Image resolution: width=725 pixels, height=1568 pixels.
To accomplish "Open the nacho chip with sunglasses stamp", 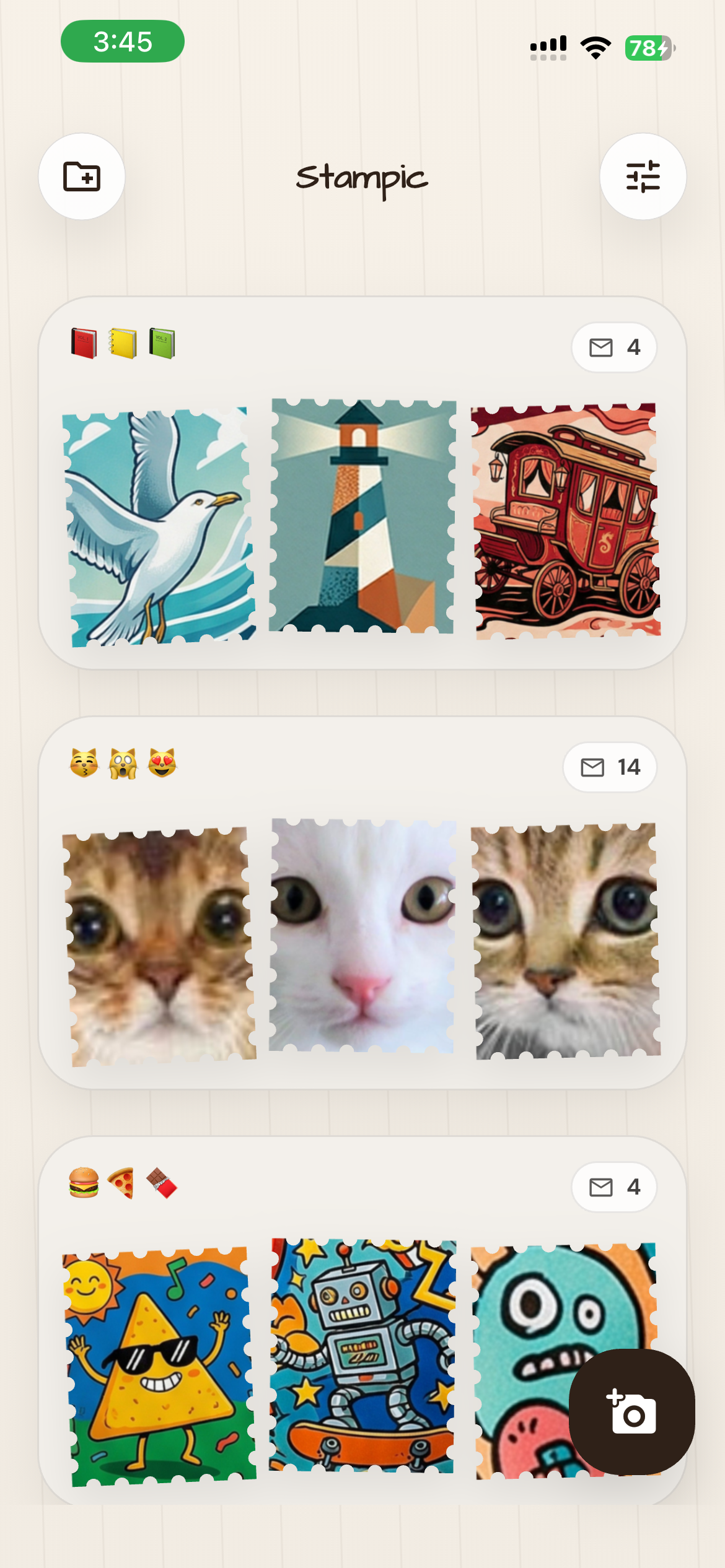I will pos(159,1366).
